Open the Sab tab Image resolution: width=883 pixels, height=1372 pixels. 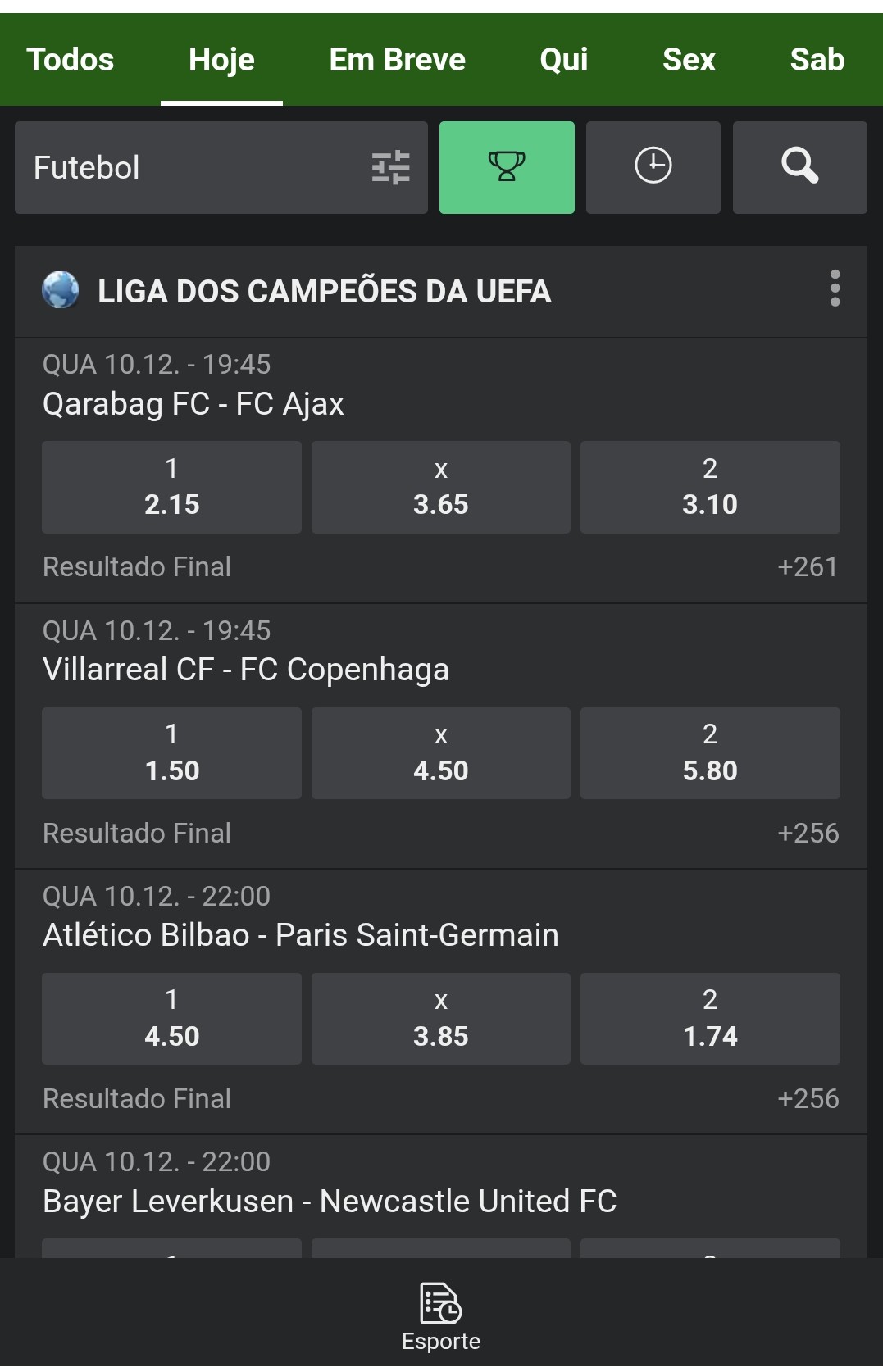click(817, 59)
